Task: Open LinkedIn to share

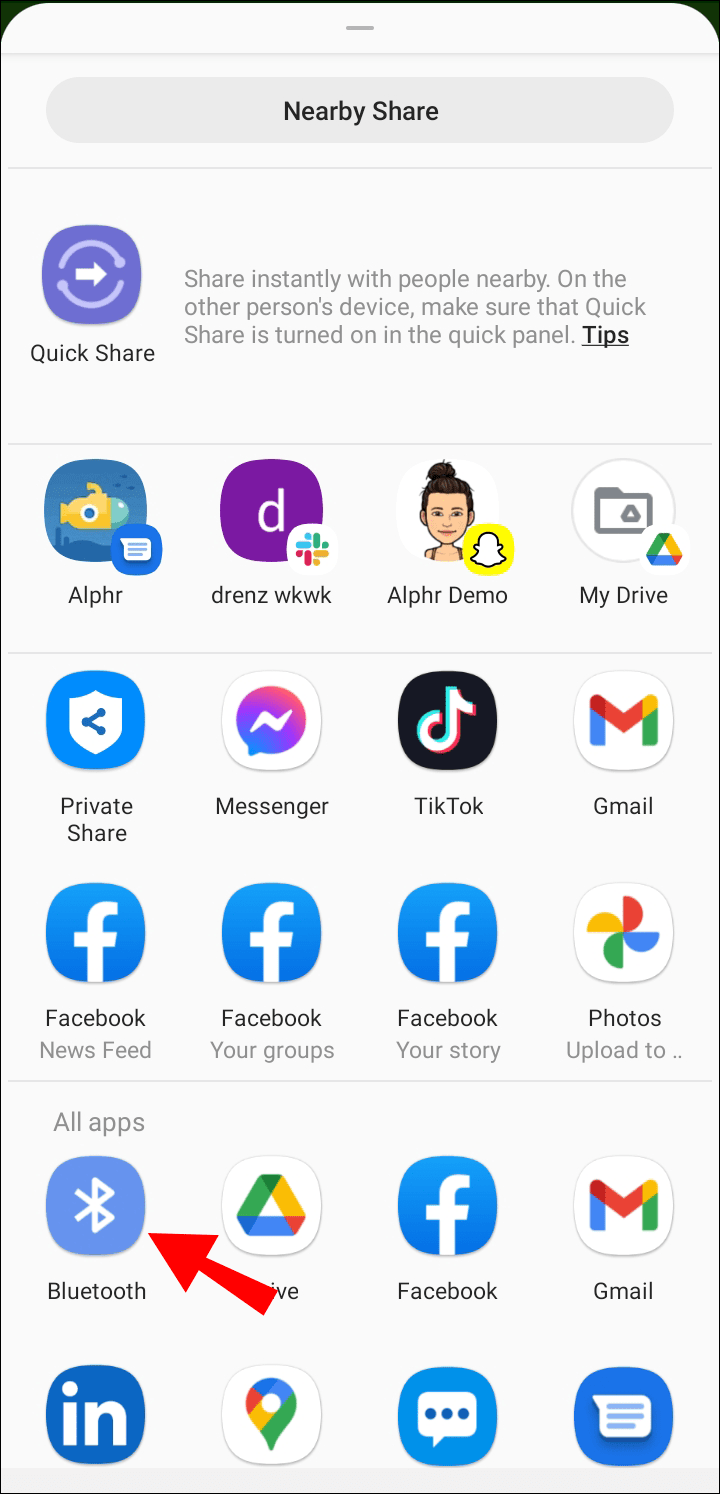Action: pyautogui.click(x=95, y=1413)
